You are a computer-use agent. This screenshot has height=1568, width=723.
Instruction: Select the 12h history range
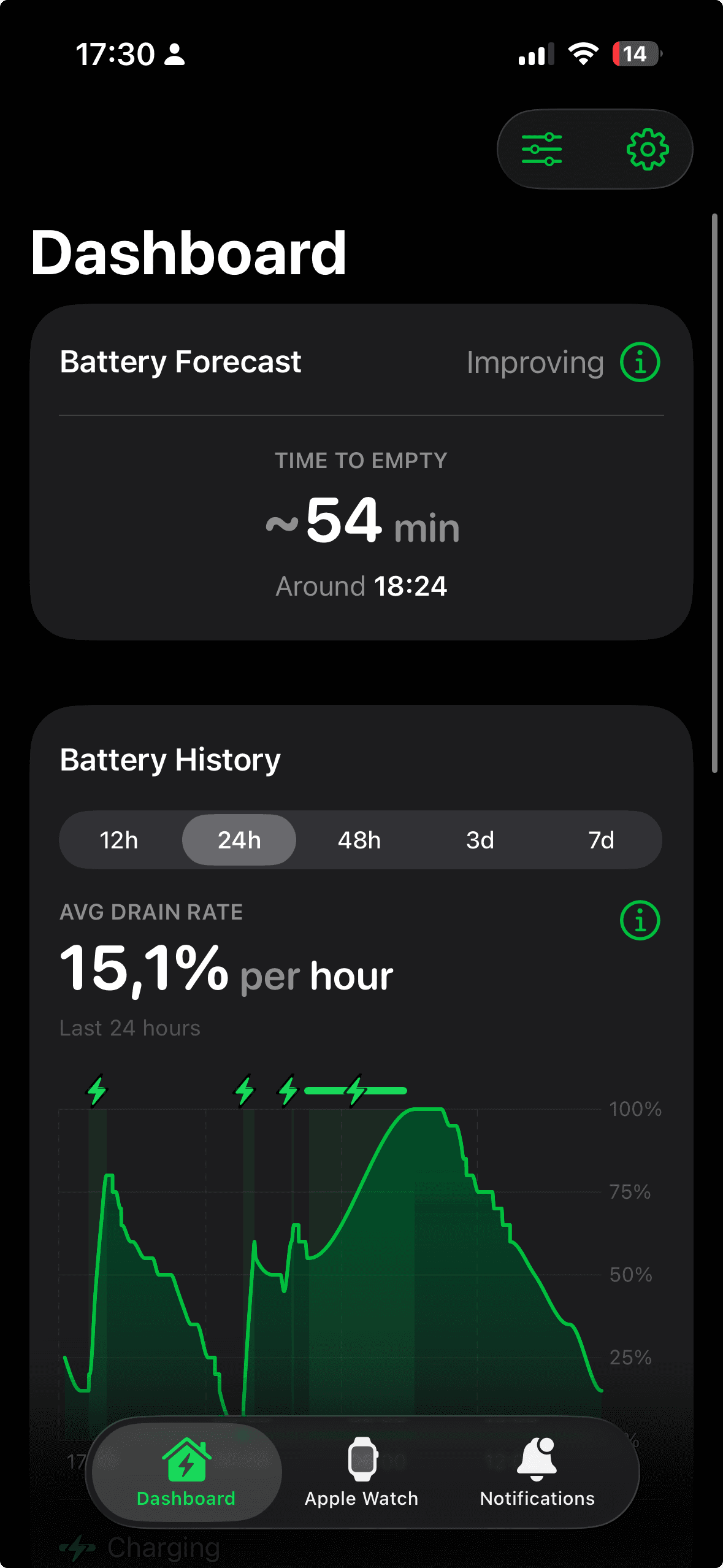(119, 840)
